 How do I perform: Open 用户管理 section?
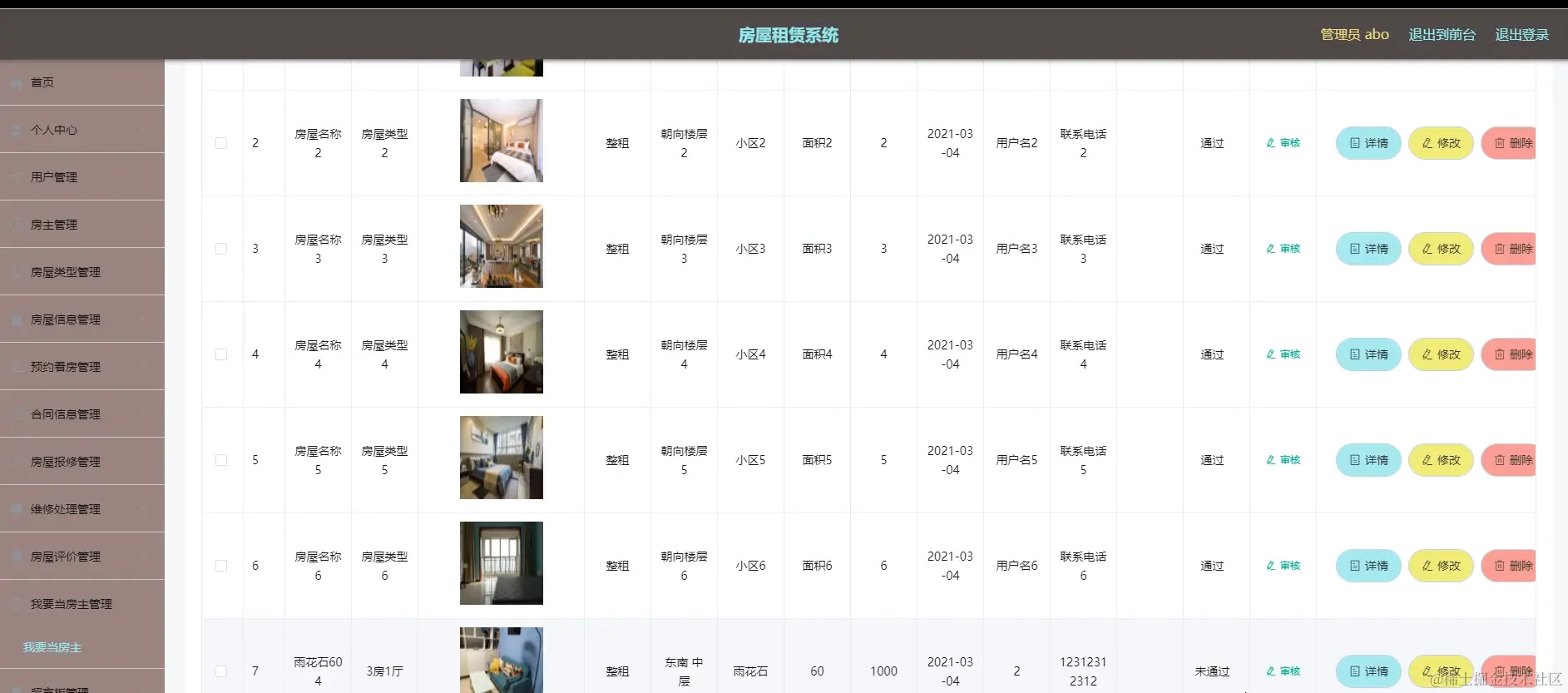pos(54,177)
